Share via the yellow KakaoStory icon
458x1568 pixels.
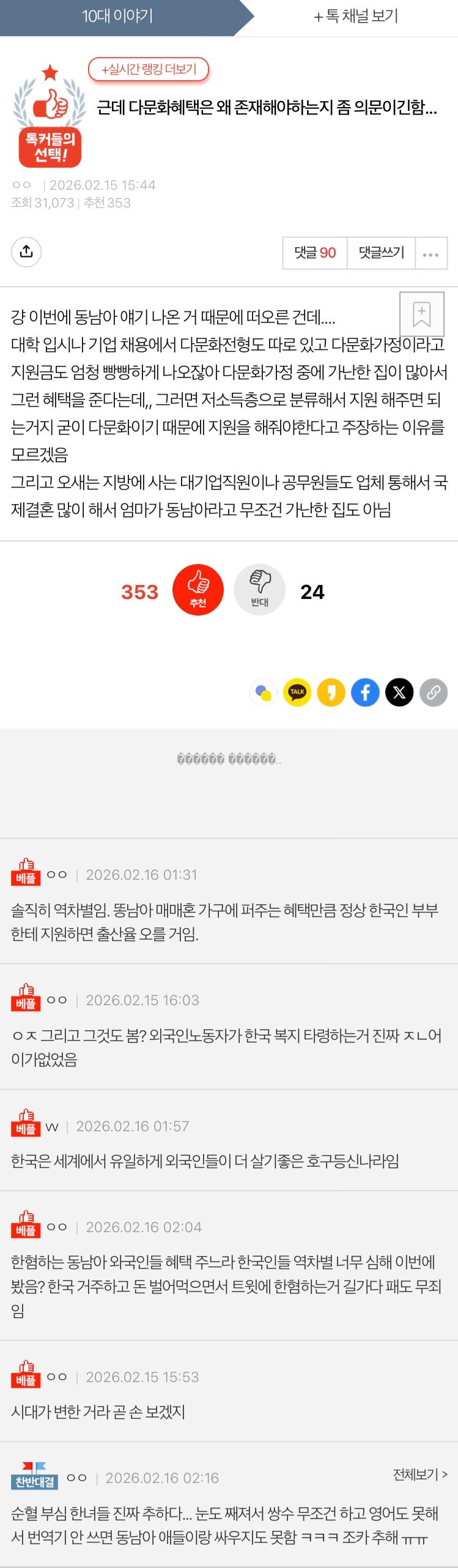click(331, 693)
